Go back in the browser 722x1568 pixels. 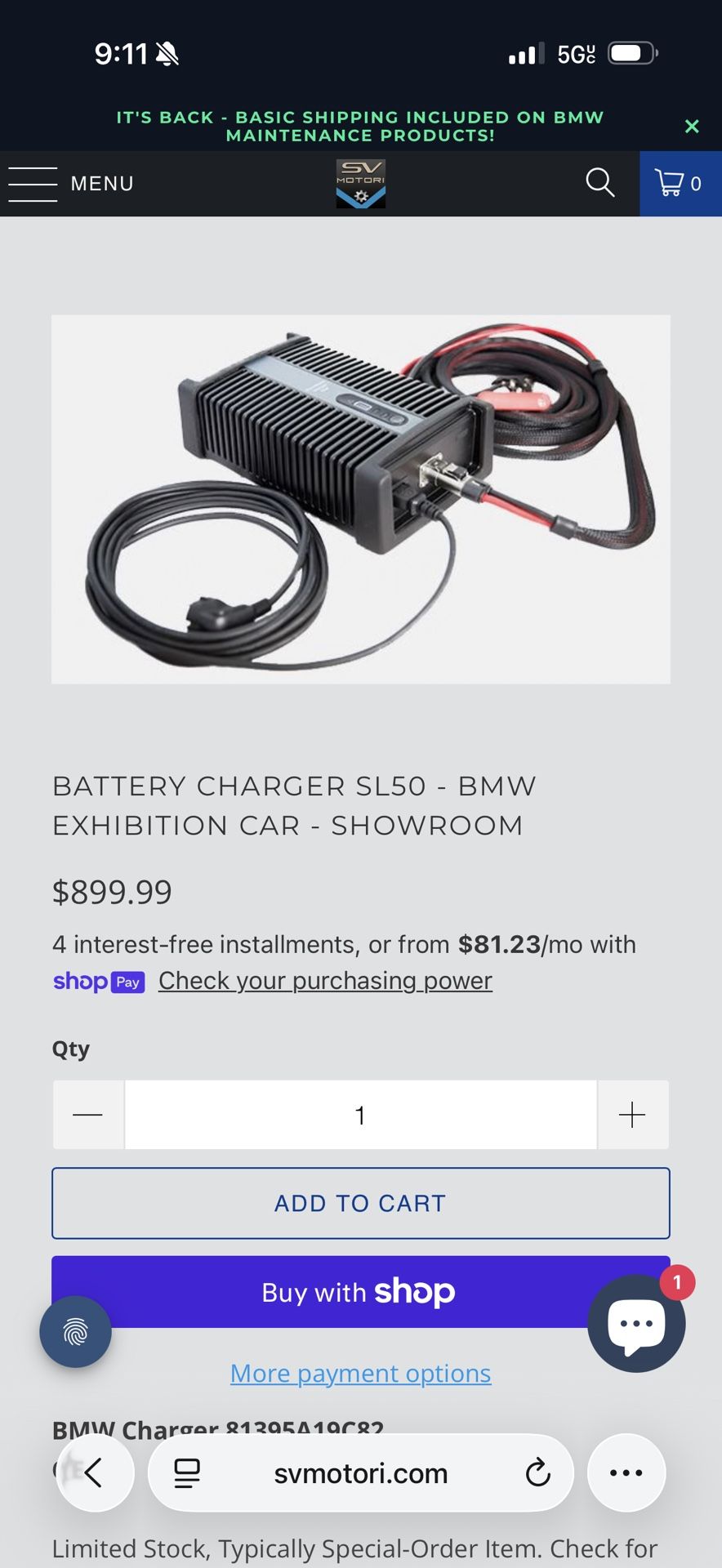(95, 1473)
